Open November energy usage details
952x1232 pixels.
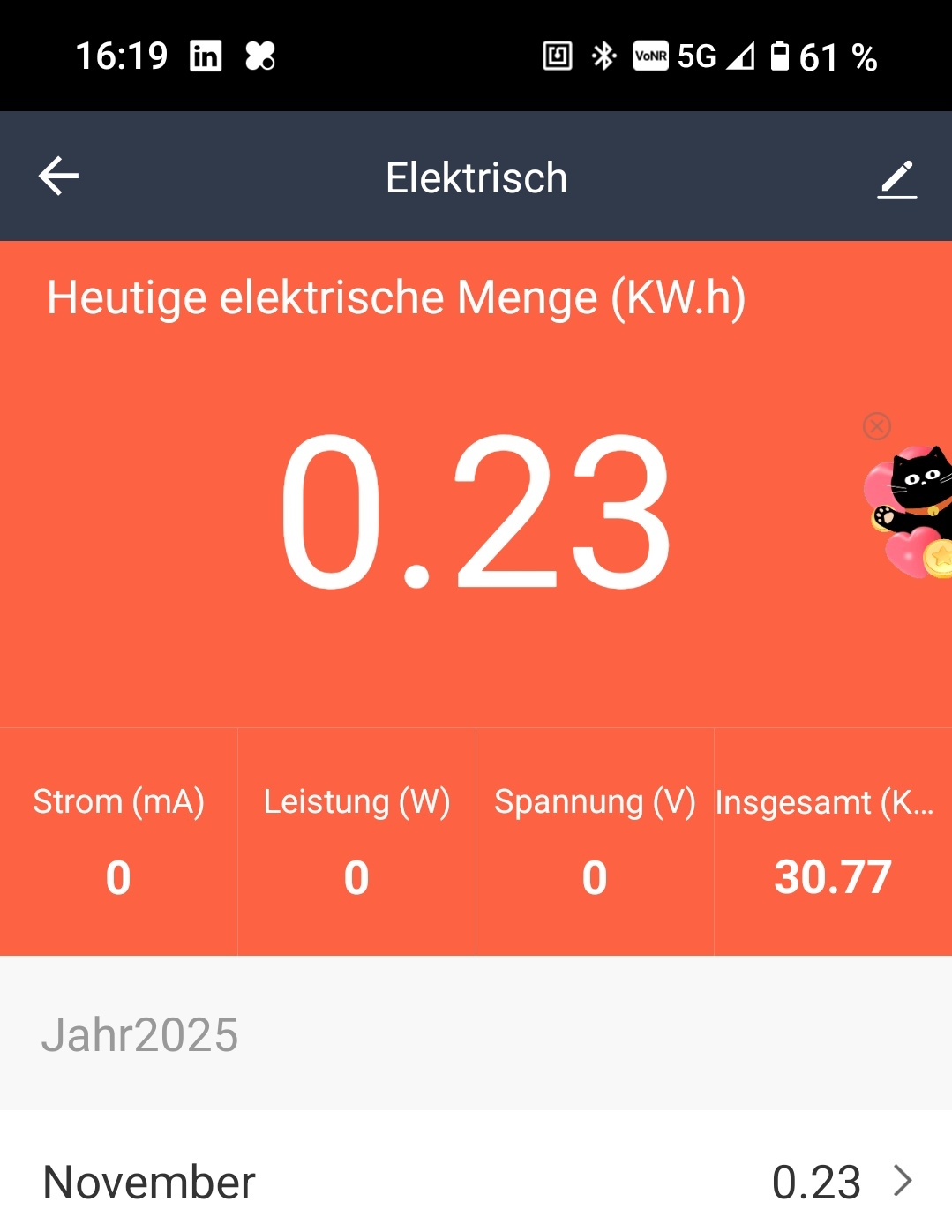tap(476, 1181)
